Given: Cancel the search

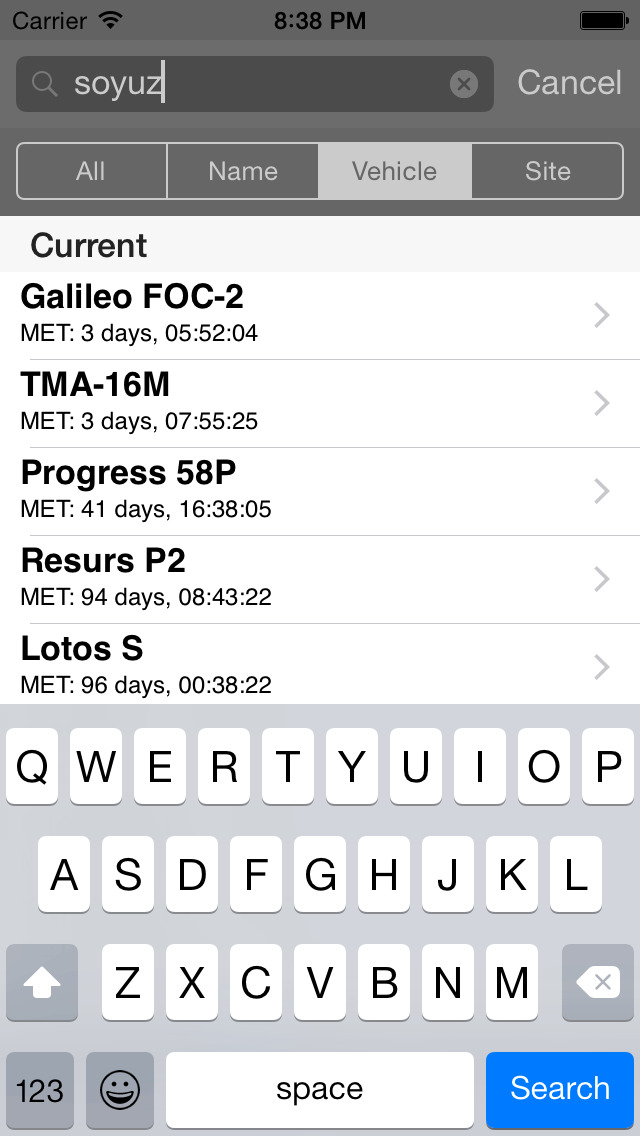Looking at the screenshot, I should pyautogui.click(x=569, y=83).
